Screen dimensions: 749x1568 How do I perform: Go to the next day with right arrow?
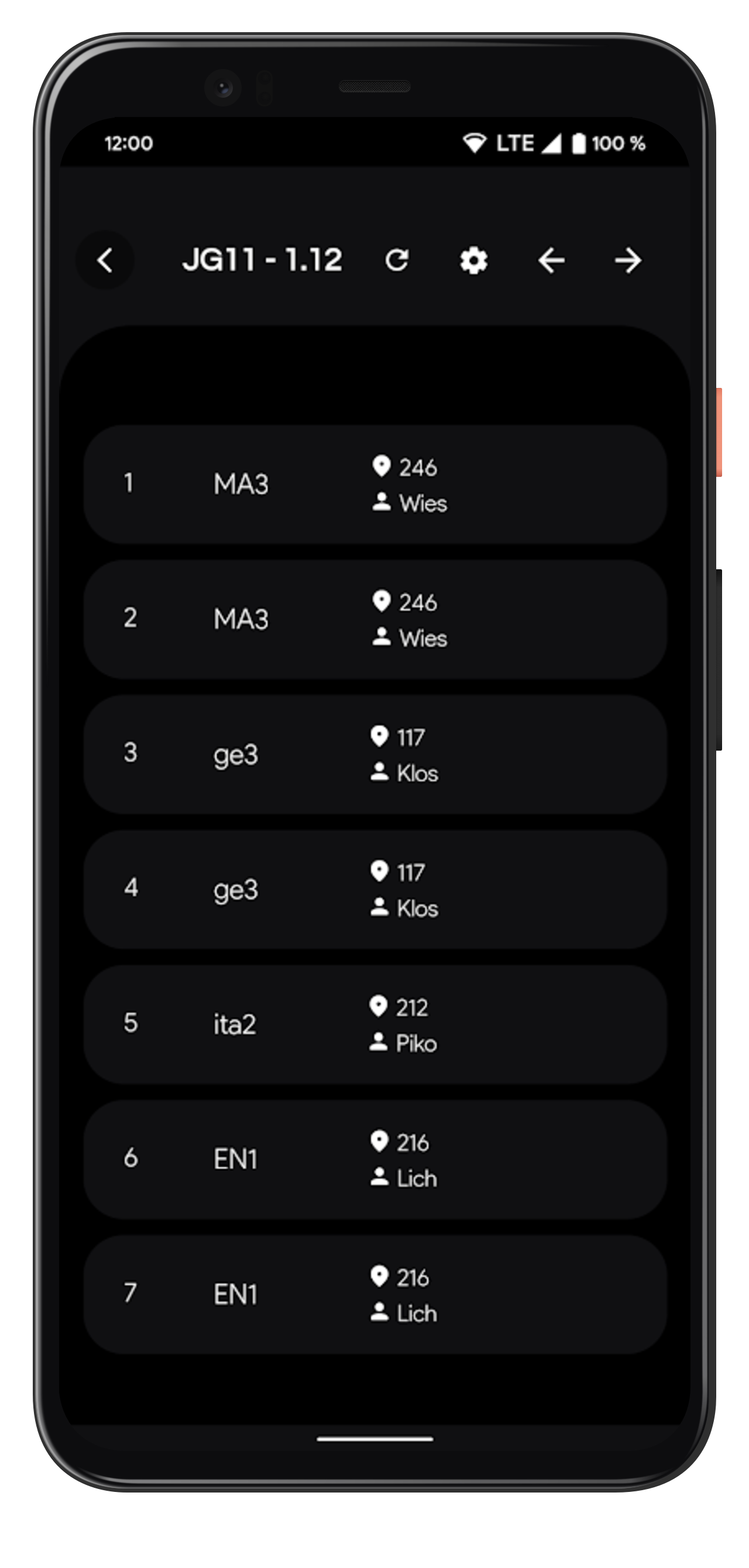coord(628,260)
